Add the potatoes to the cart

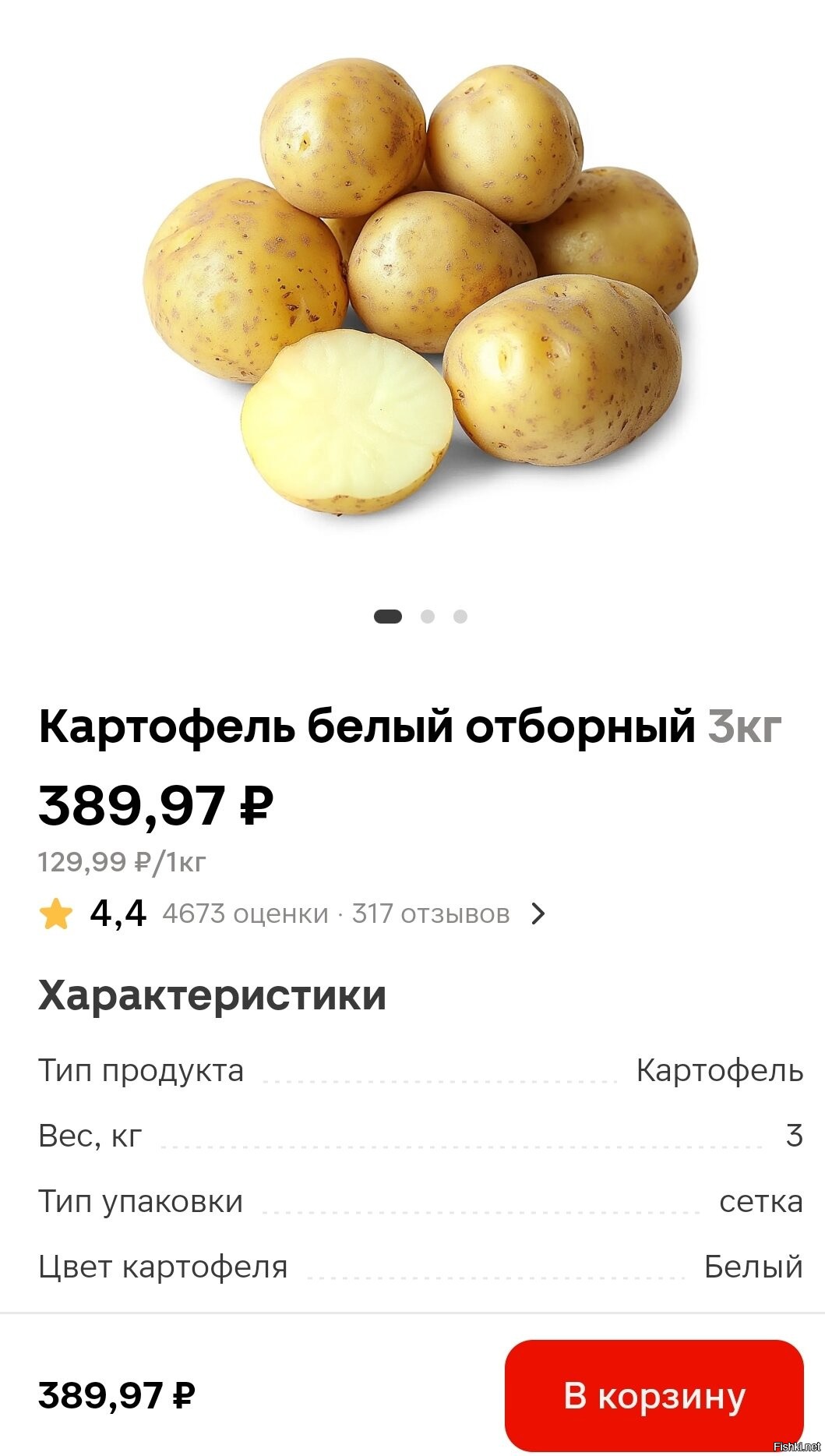(x=654, y=1395)
